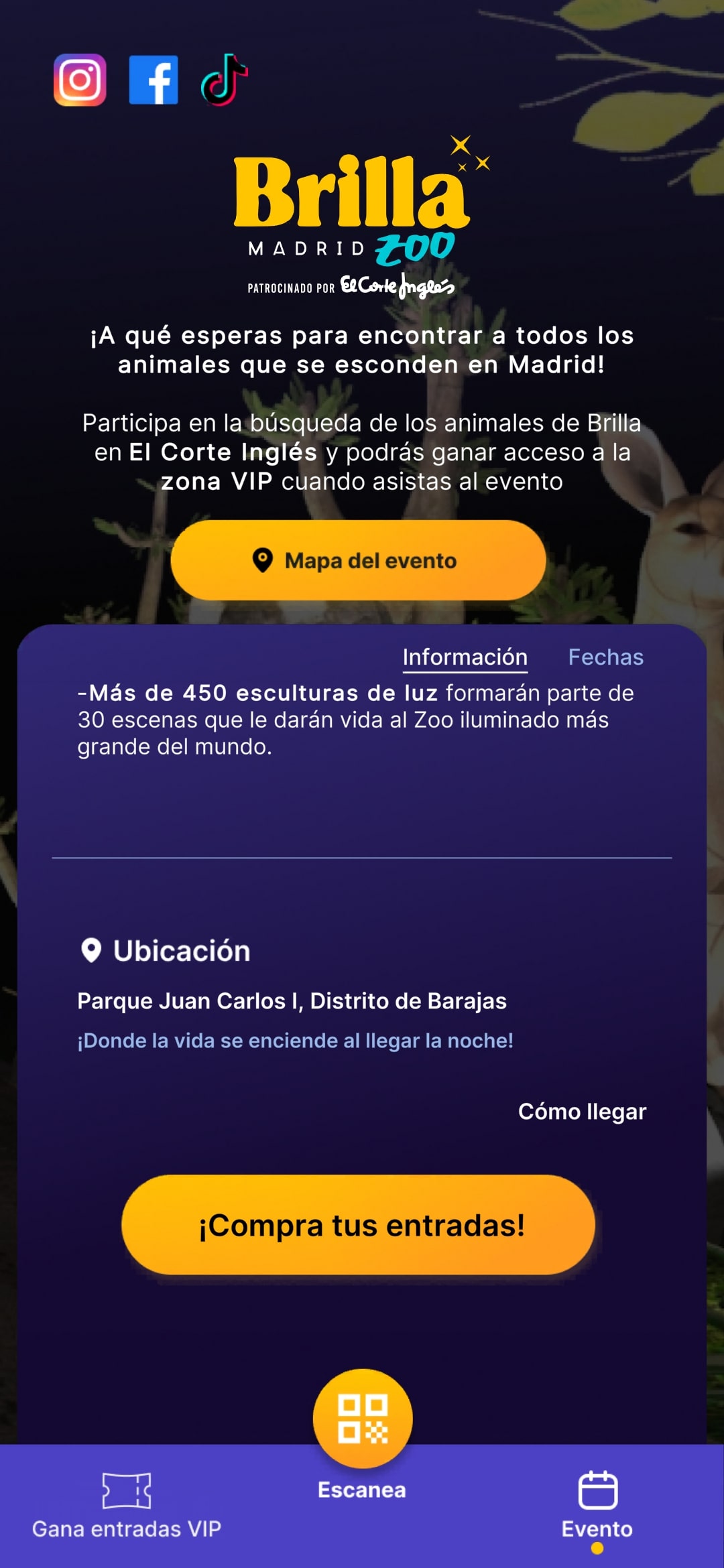Switch to the Fechas tab
Screen dimensions: 724x1568
pyautogui.click(x=606, y=657)
